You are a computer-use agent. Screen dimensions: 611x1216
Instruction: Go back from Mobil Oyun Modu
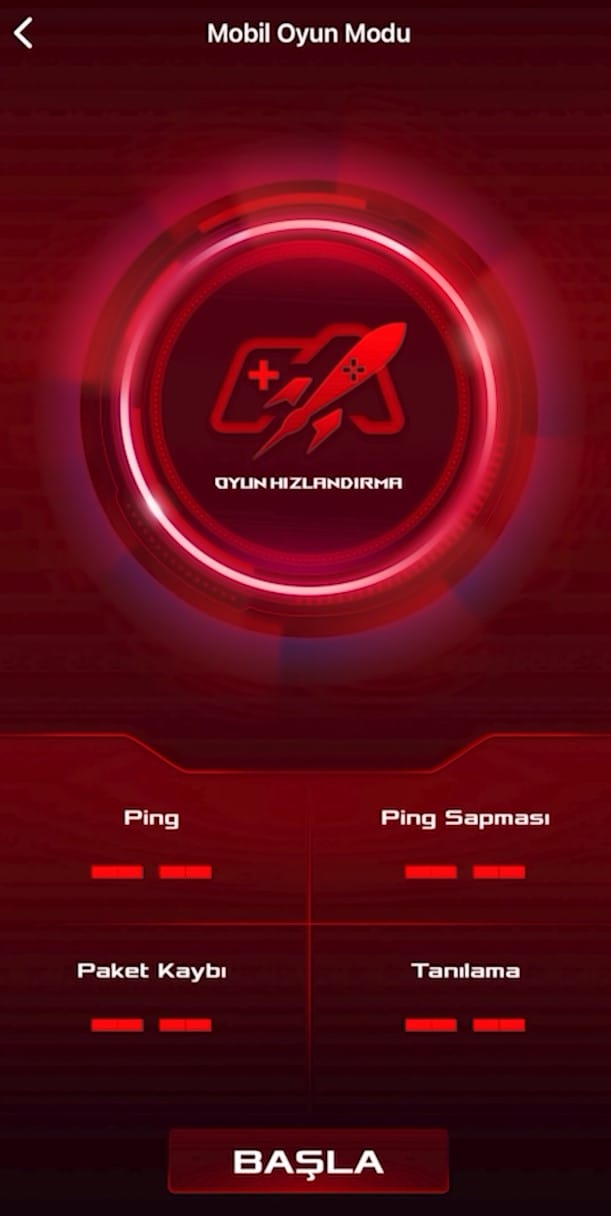coord(24,33)
